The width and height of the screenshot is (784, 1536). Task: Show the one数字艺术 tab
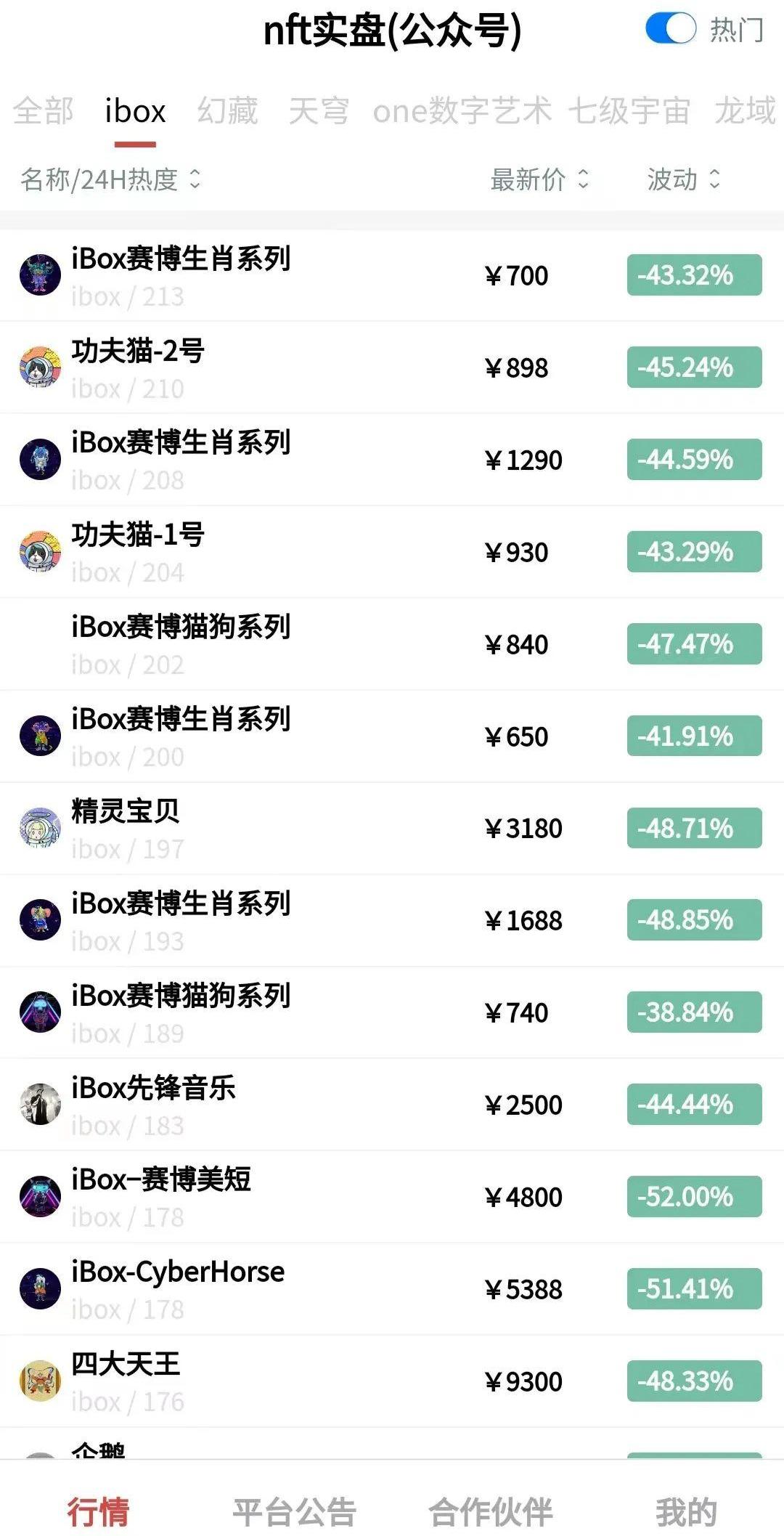tap(462, 112)
